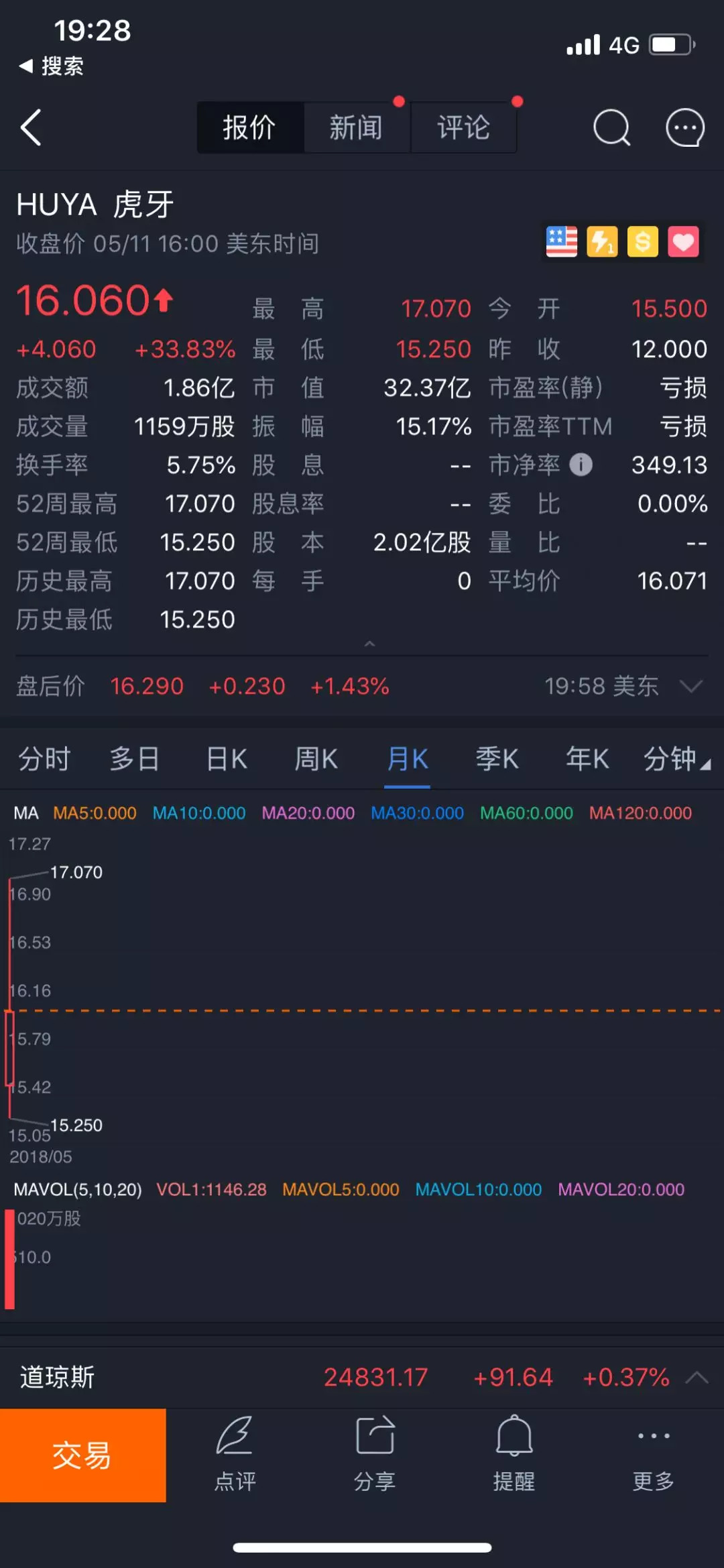
Task: Go back using the top-left arrow
Action: [x=31, y=127]
